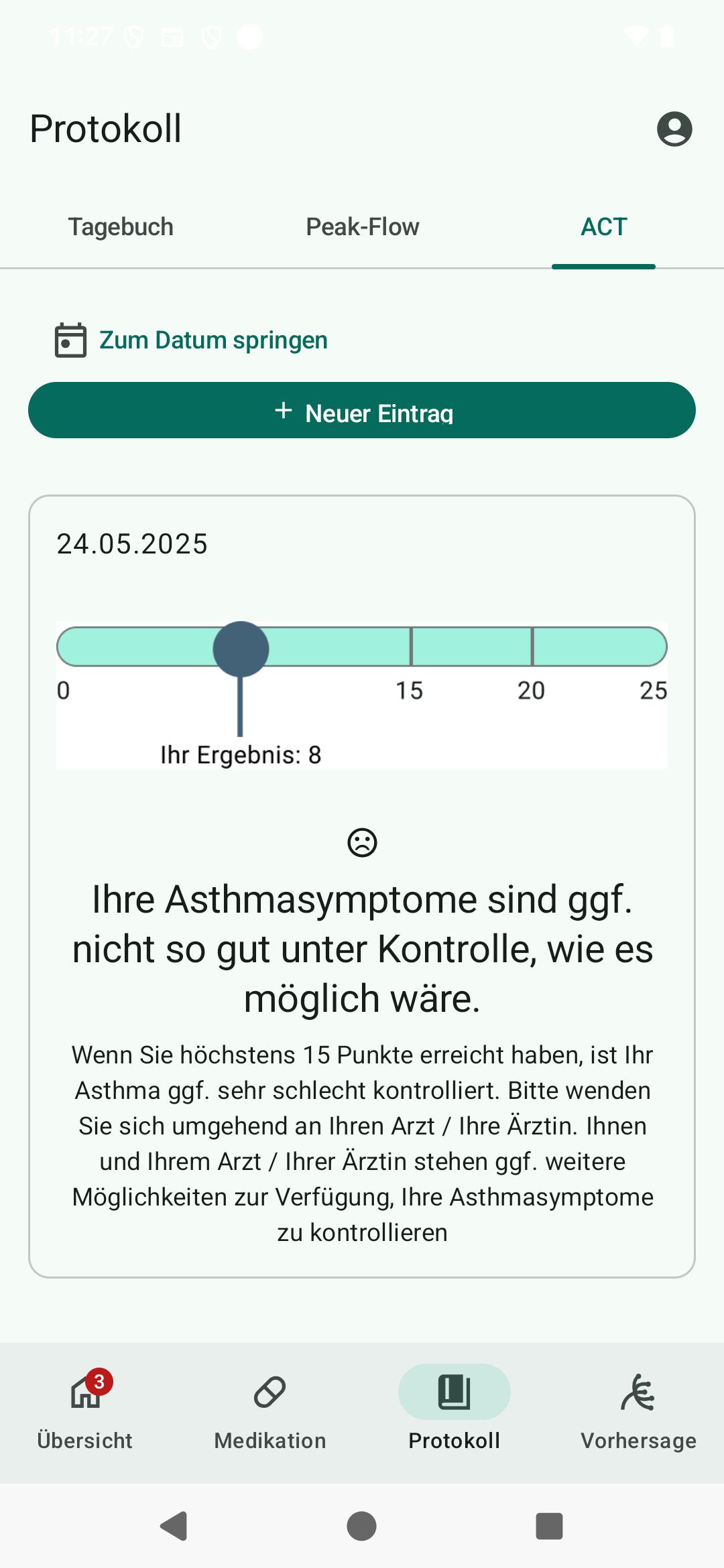The width and height of the screenshot is (724, 1568).
Task: Create a new entry with Neuer Eintrag
Action: [x=362, y=410]
